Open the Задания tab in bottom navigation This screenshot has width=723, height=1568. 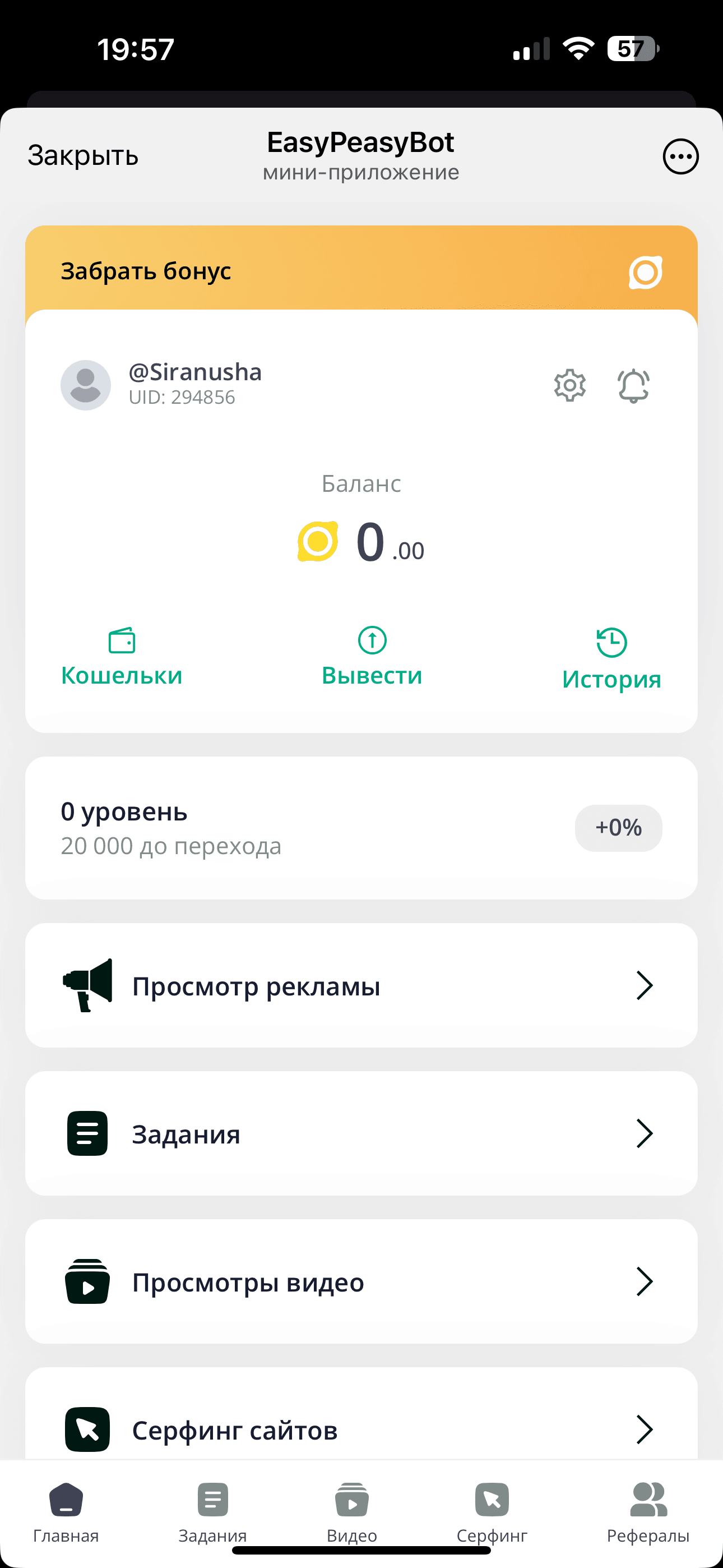click(211, 1502)
